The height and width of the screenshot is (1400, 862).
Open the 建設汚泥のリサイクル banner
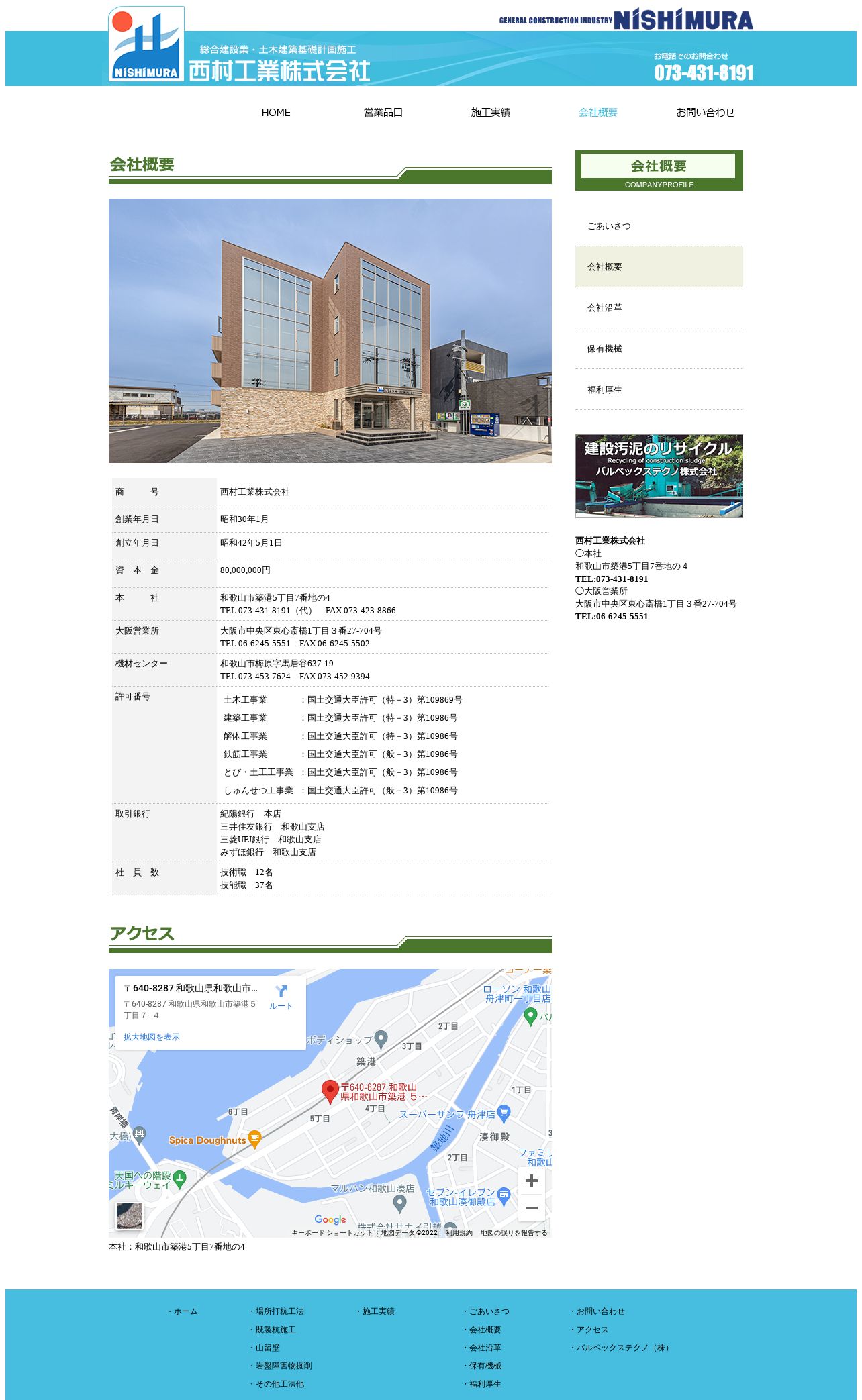pos(659,476)
